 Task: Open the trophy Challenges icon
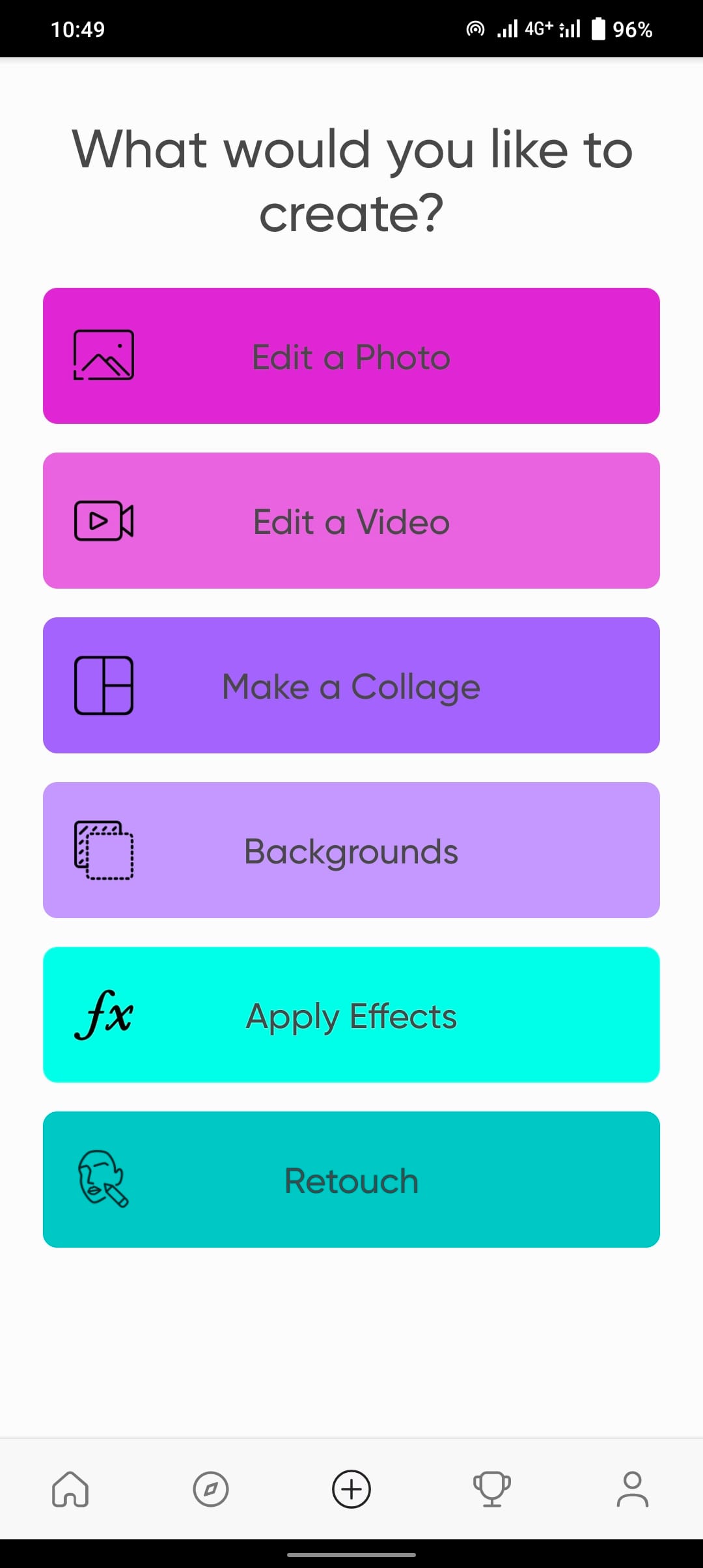pos(492,1489)
